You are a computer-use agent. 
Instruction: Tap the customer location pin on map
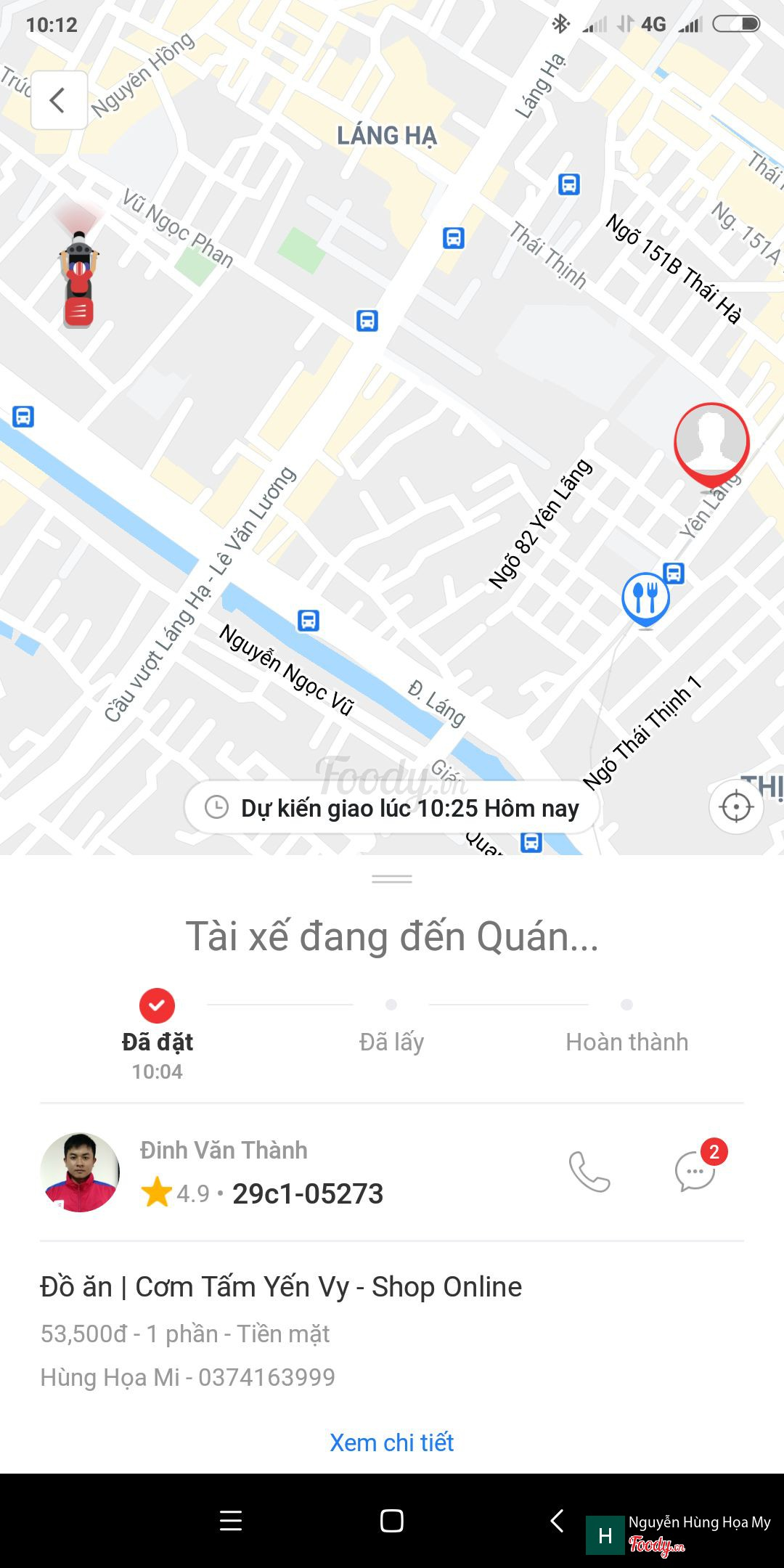(711, 443)
